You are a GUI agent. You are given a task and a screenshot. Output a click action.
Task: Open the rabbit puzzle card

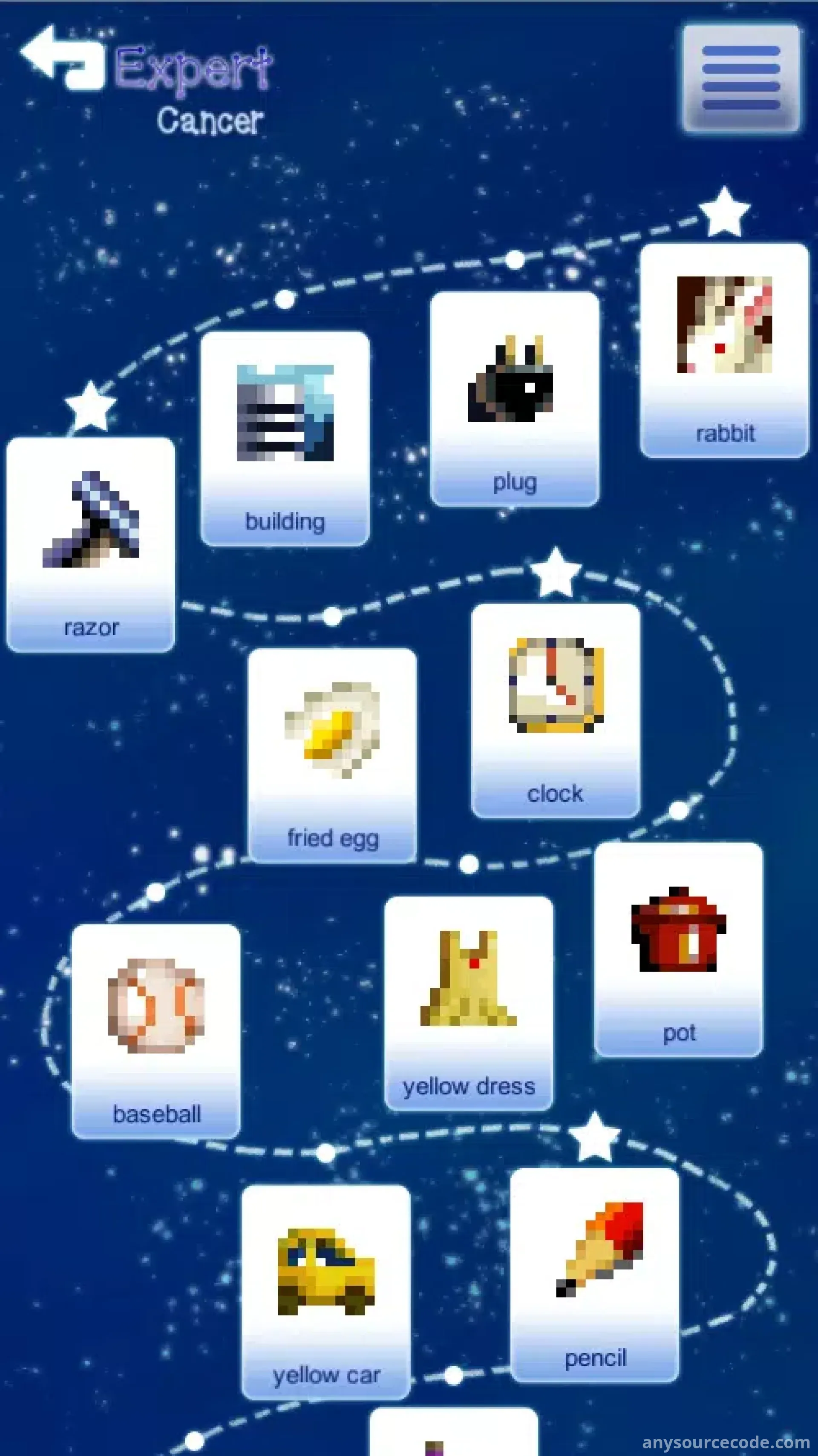(724, 351)
